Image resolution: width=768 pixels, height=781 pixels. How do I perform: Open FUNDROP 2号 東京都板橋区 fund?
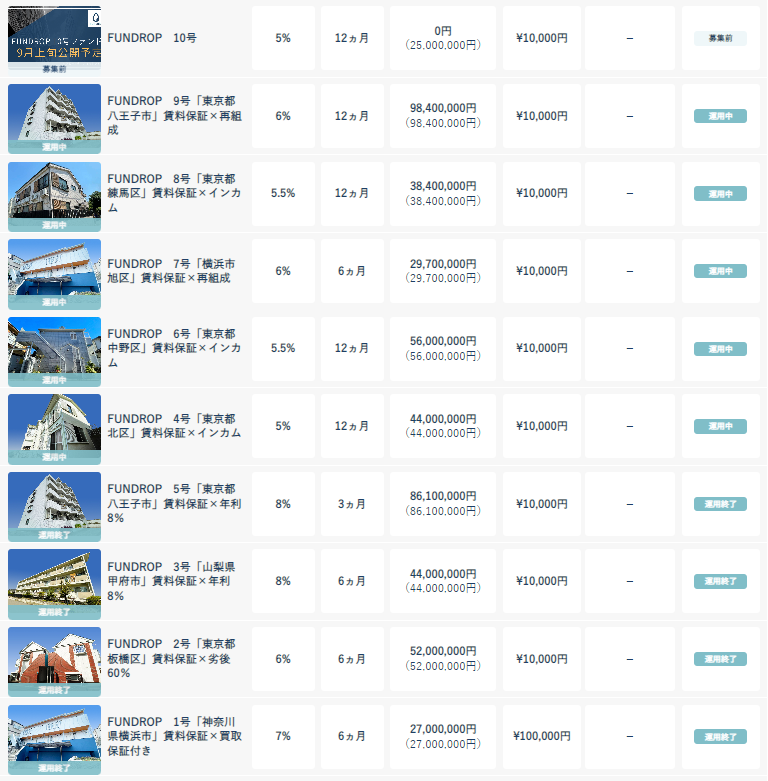tap(172, 658)
